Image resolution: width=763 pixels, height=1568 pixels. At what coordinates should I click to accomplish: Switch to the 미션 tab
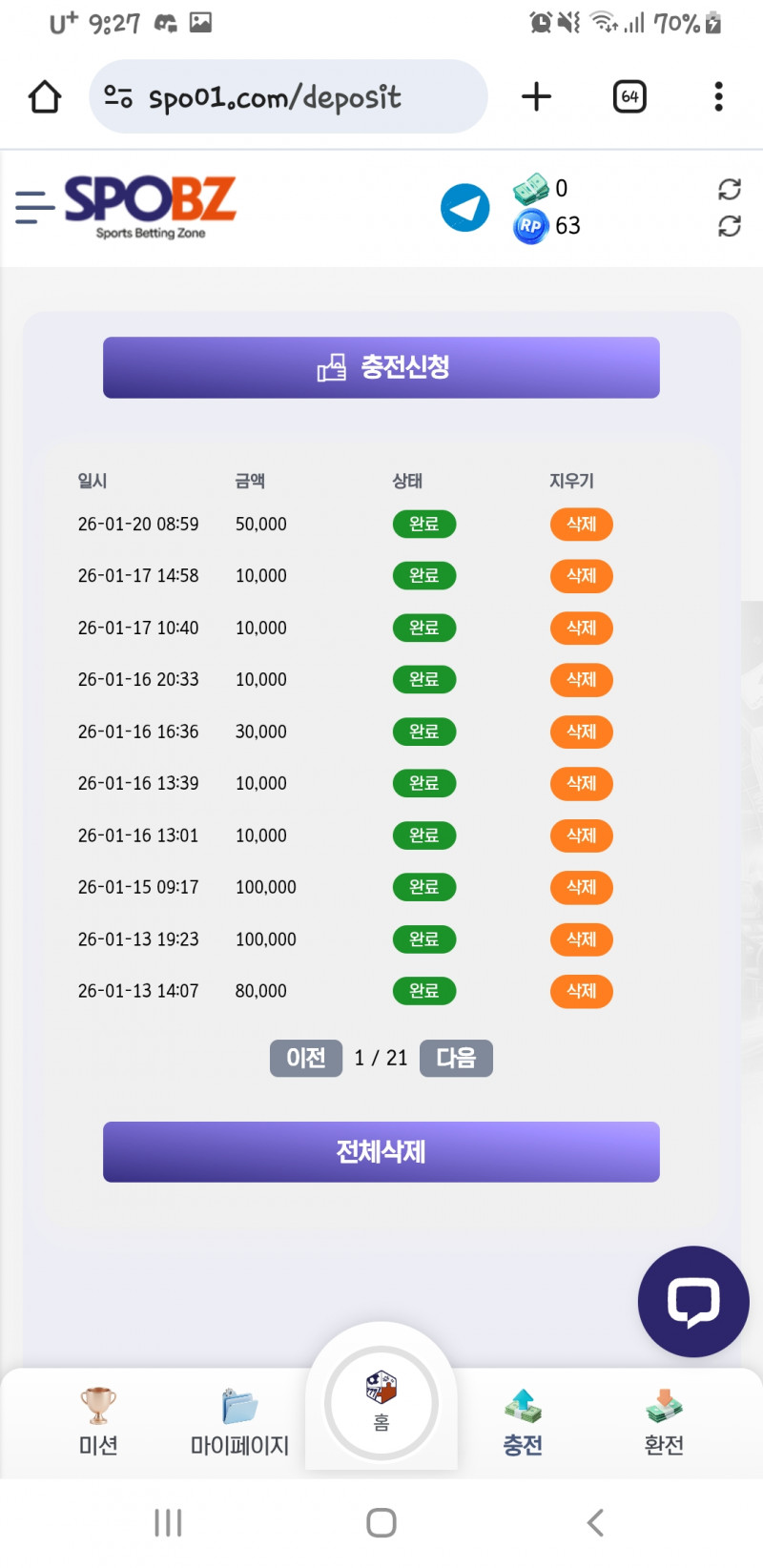[98, 1421]
